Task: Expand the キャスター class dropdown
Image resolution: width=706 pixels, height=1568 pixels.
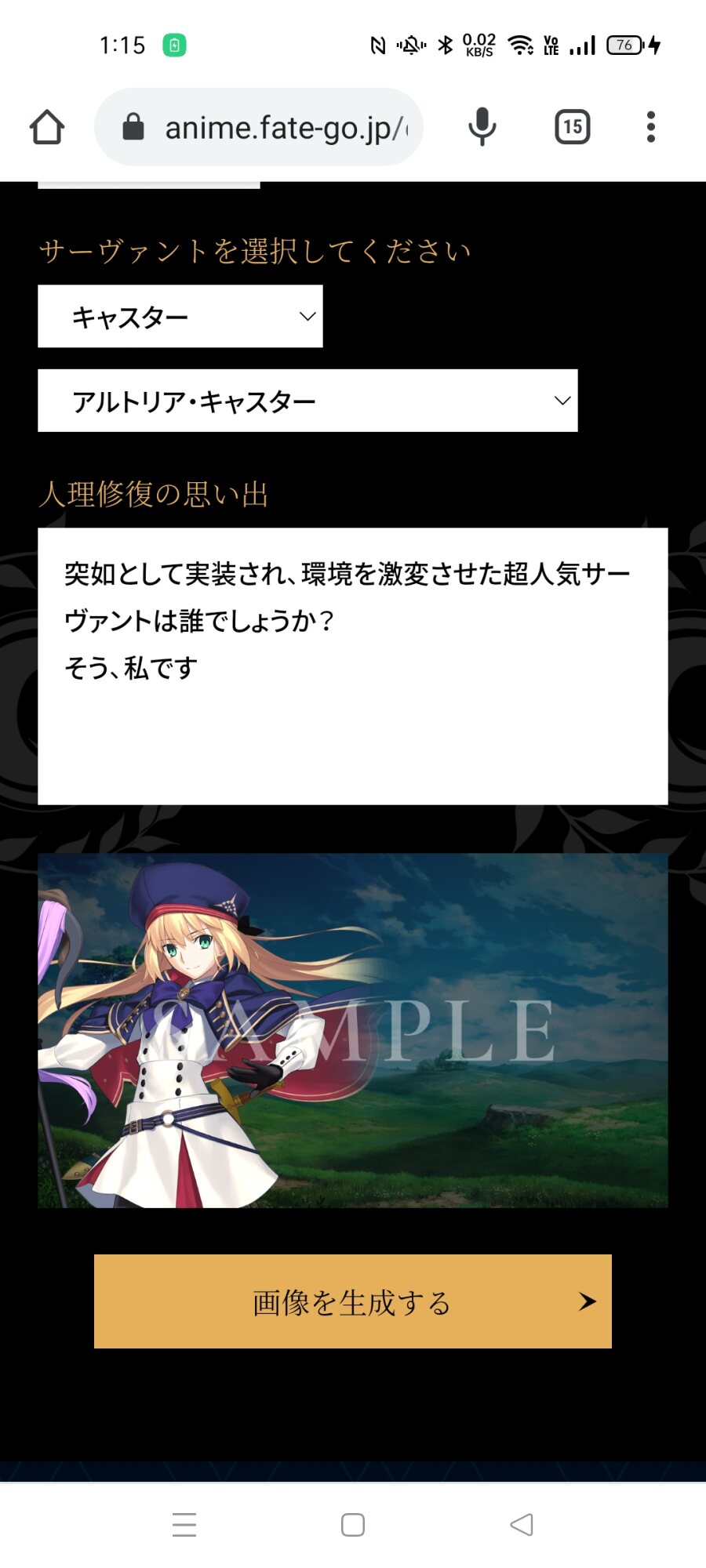Action: point(180,316)
